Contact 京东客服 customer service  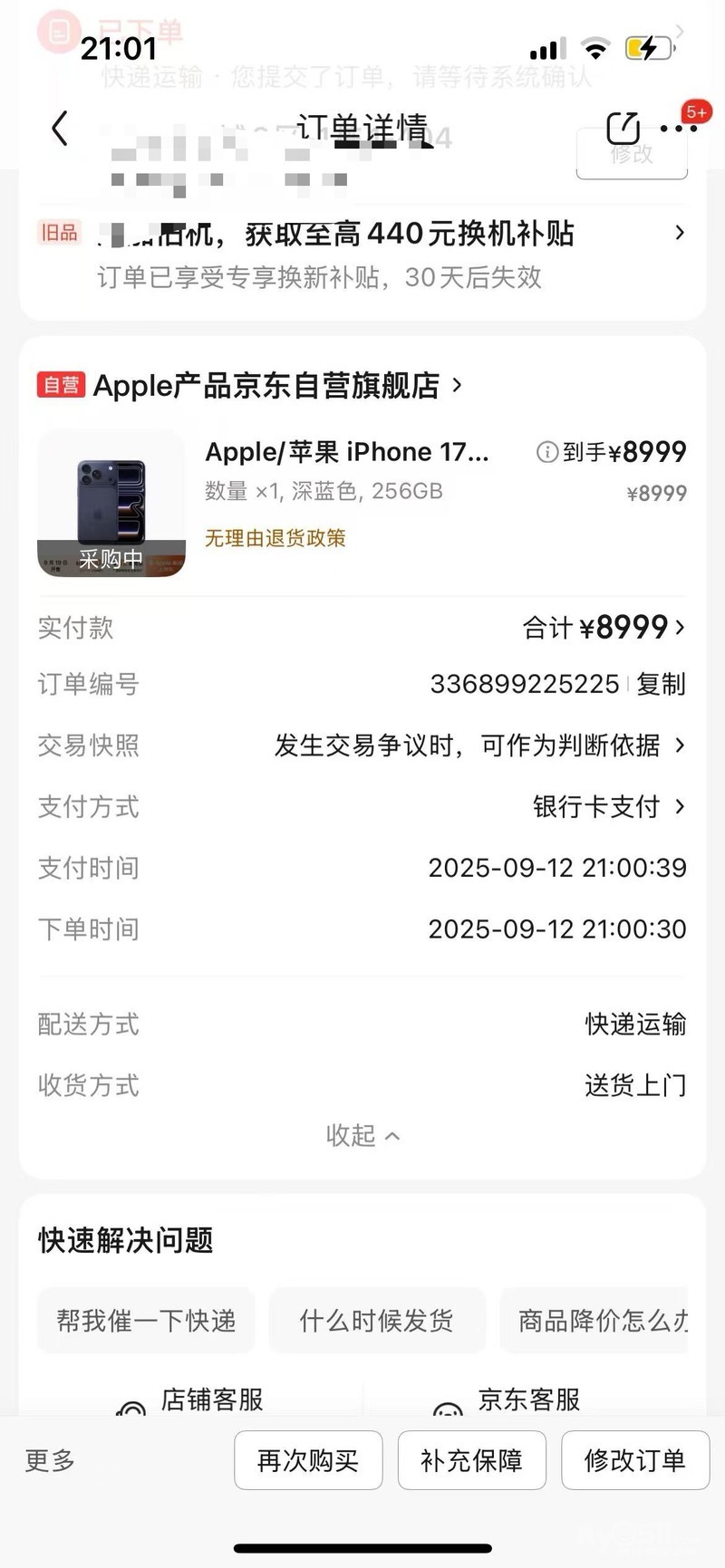528,1400
